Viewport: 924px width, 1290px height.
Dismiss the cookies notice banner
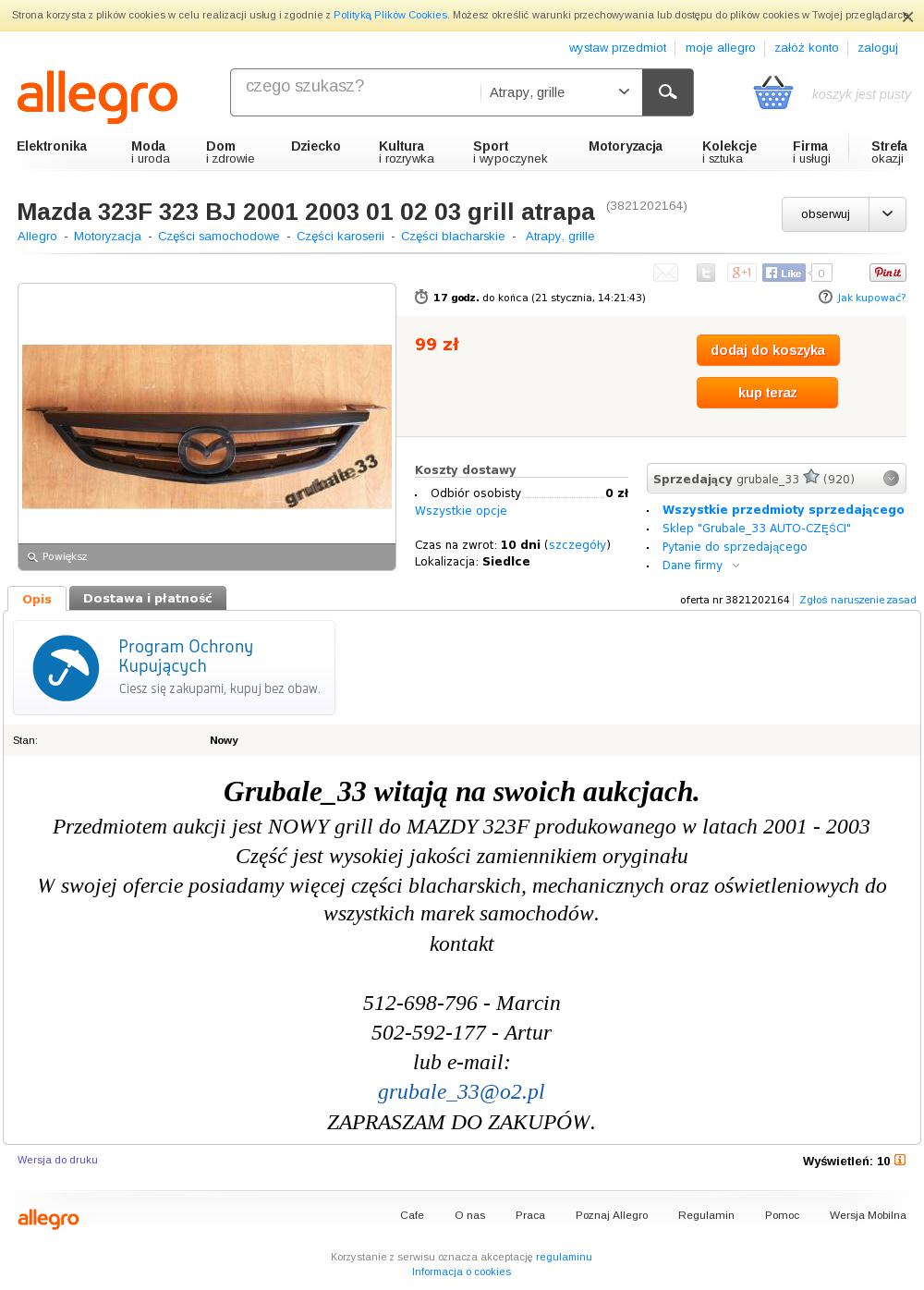point(907,17)
